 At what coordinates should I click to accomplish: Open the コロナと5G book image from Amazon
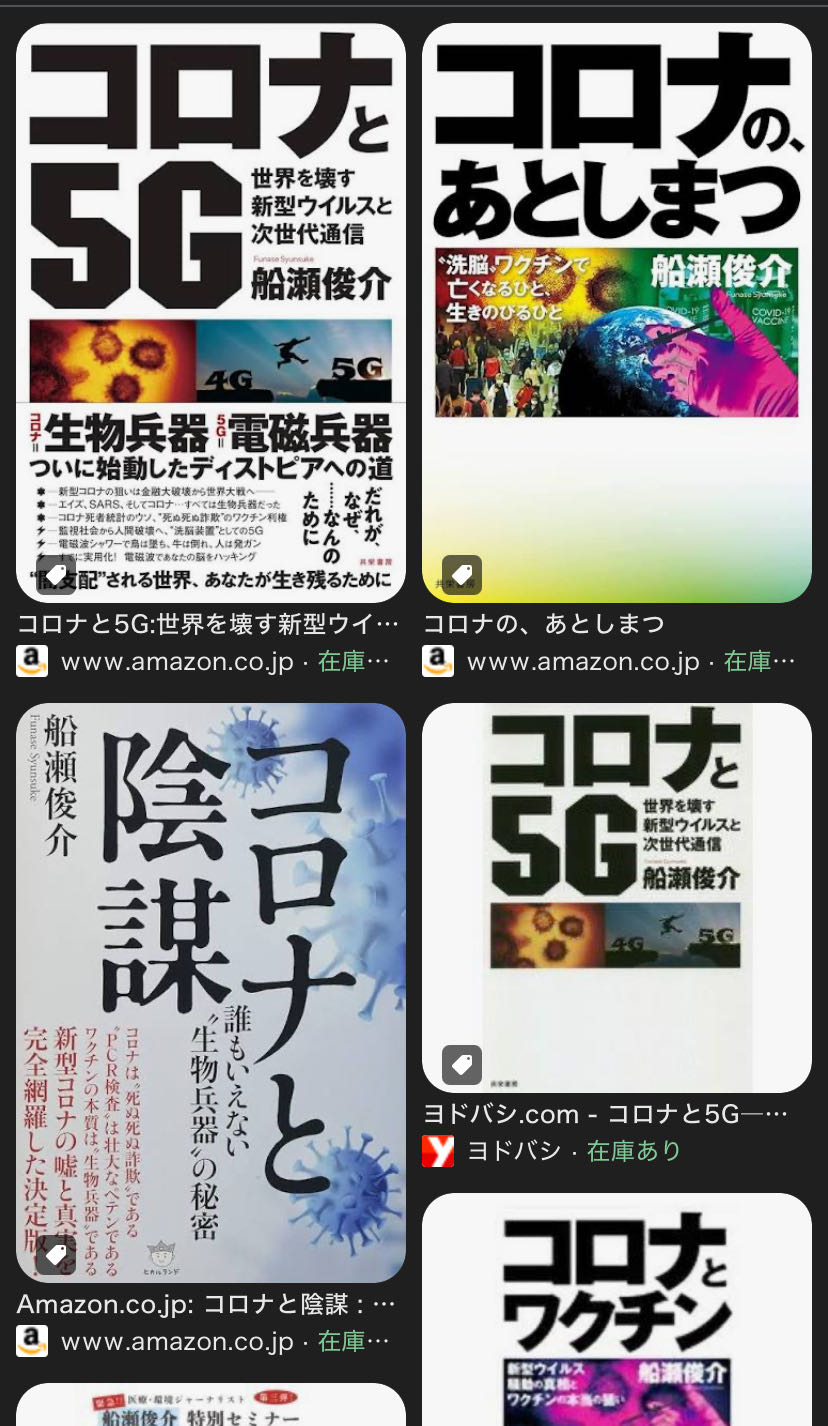click(211, 312)
